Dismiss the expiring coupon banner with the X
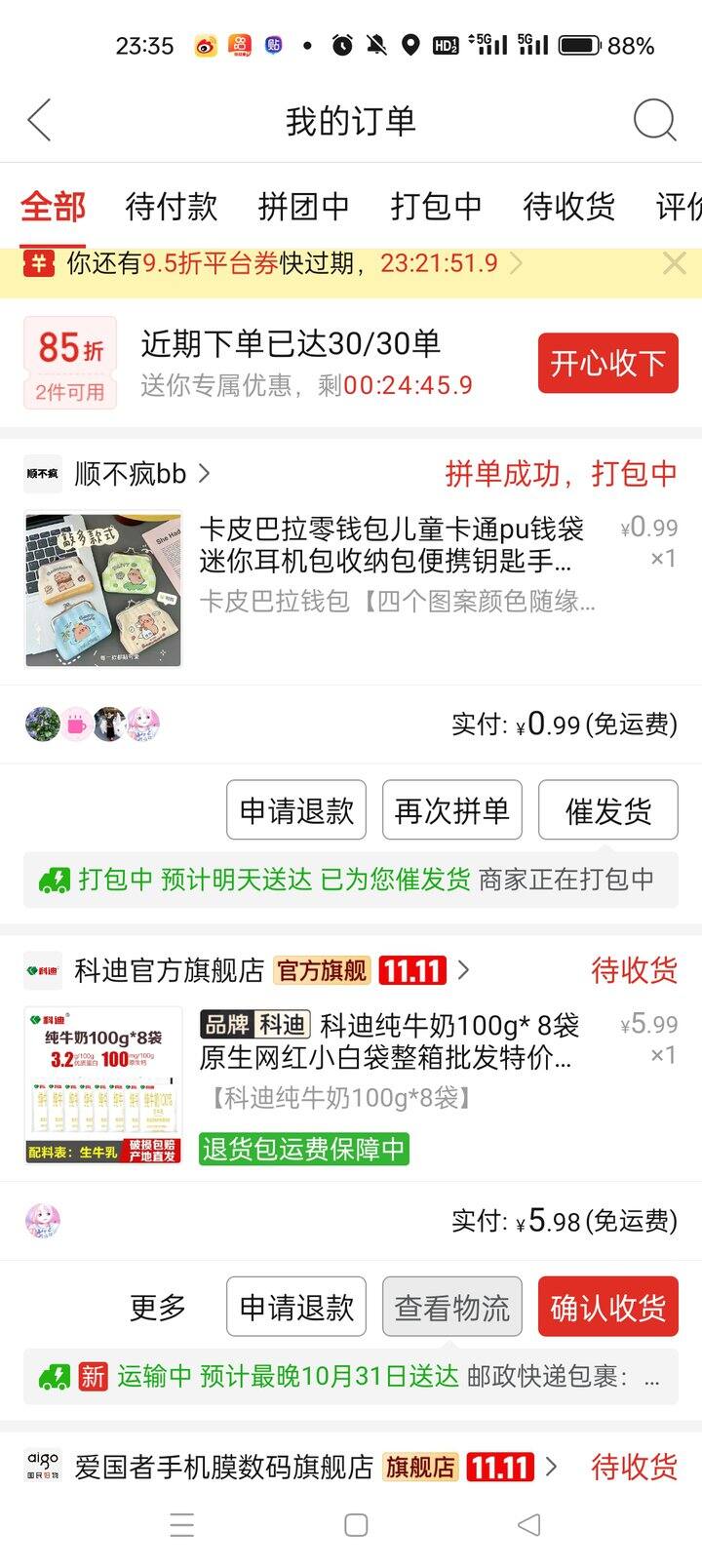 pyautogui.click(x=674, y=262)
